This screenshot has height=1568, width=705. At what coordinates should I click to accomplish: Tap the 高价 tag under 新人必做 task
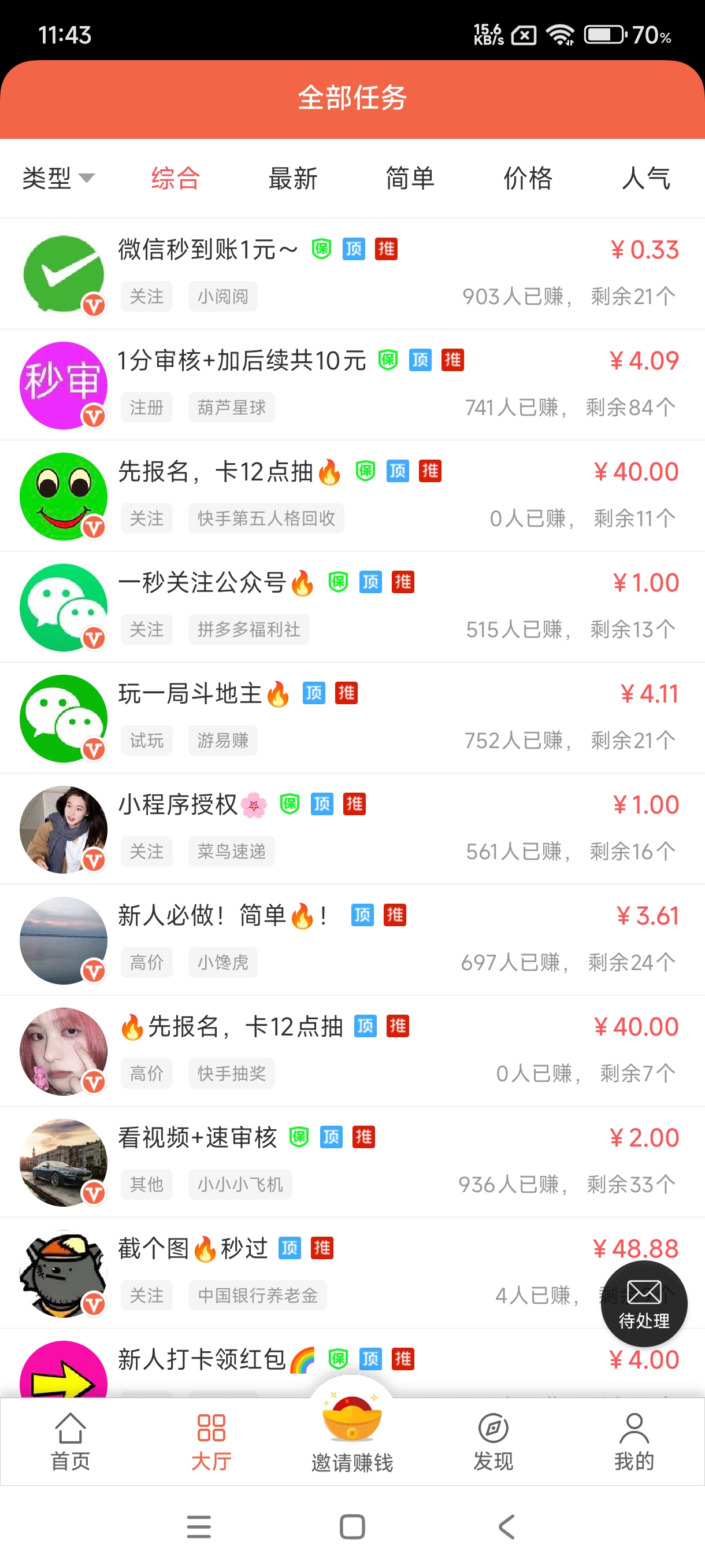pos(146,962)
